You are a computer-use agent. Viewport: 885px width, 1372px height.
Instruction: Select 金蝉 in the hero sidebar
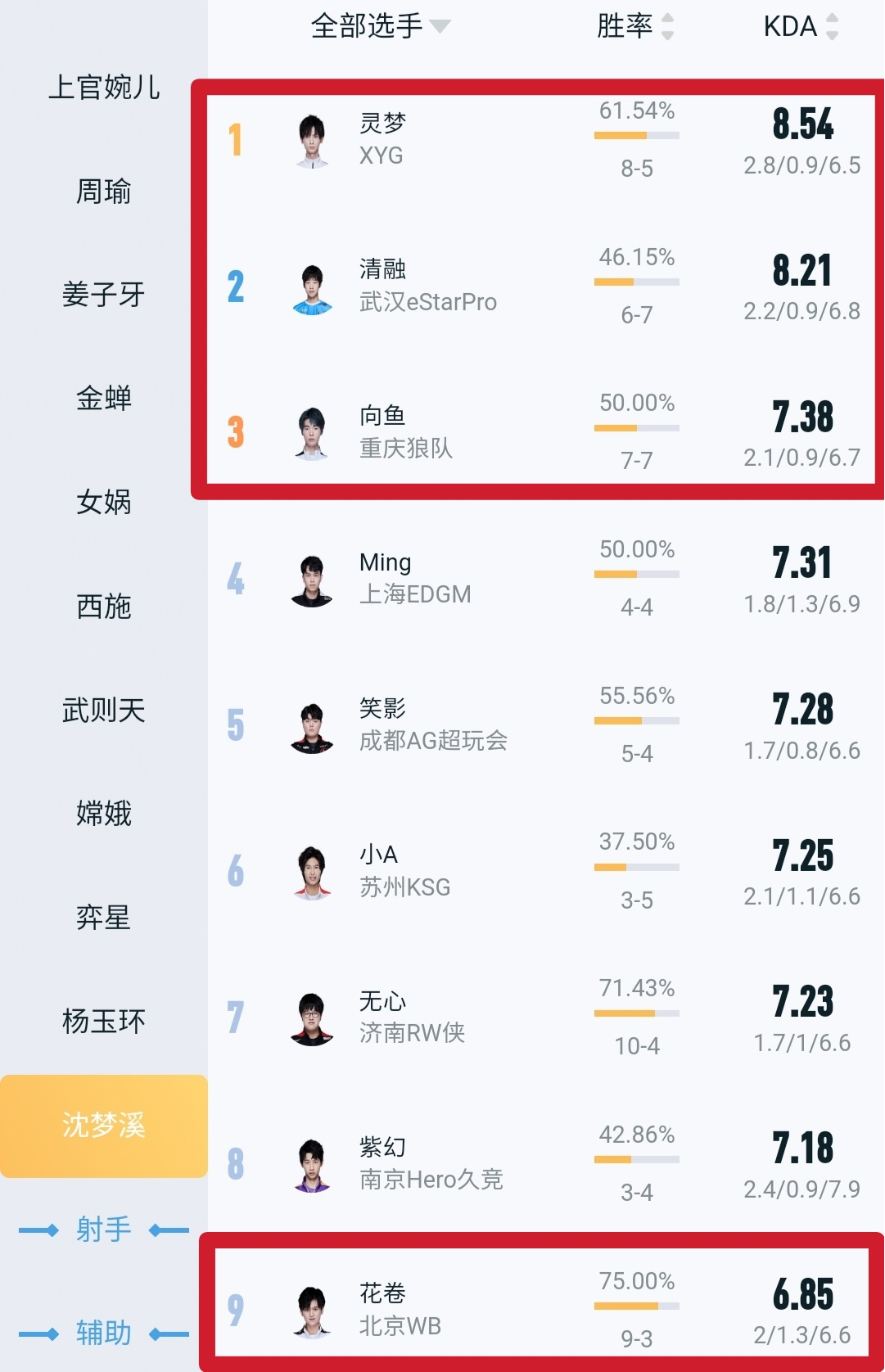(x=104, y=399)
